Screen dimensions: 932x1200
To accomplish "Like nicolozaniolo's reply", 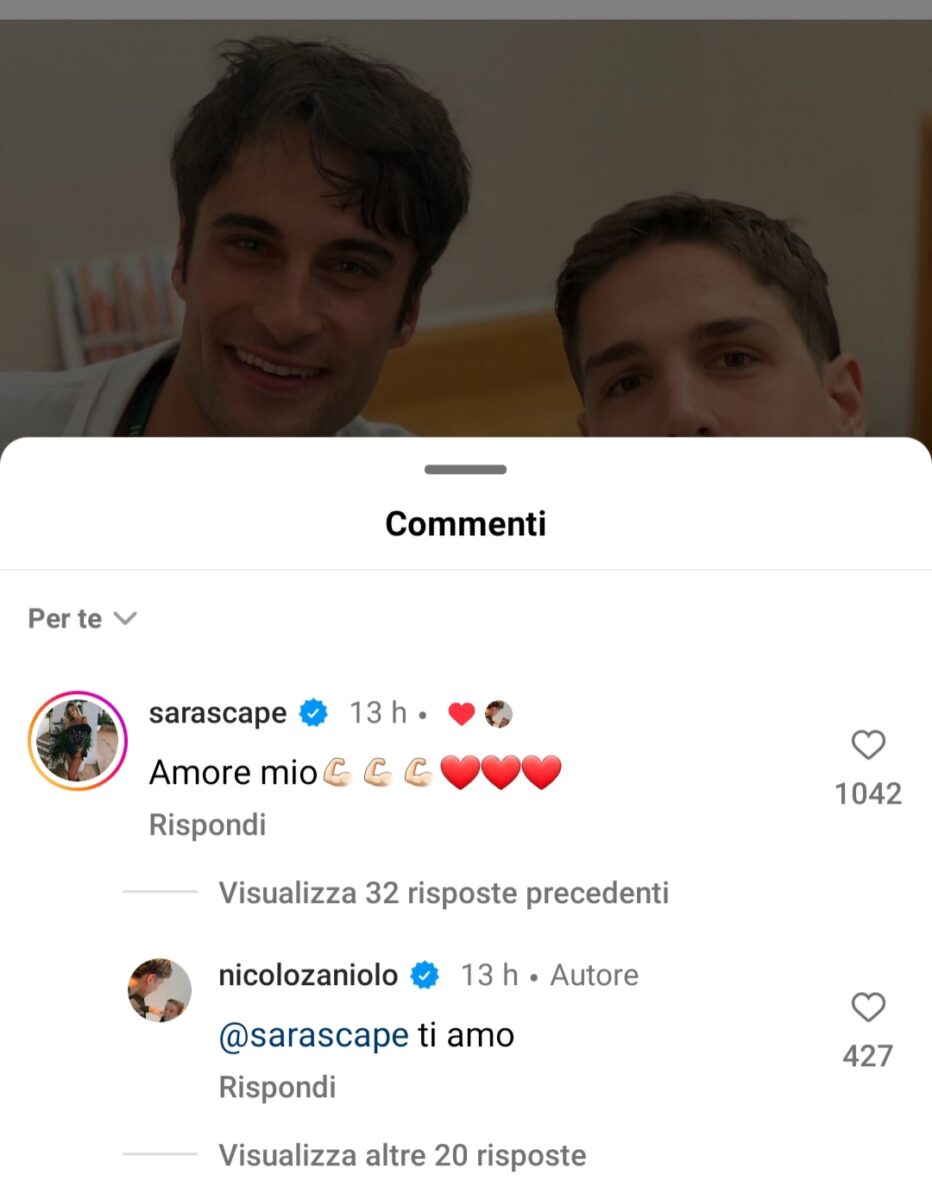I will tap(868, 1007).
